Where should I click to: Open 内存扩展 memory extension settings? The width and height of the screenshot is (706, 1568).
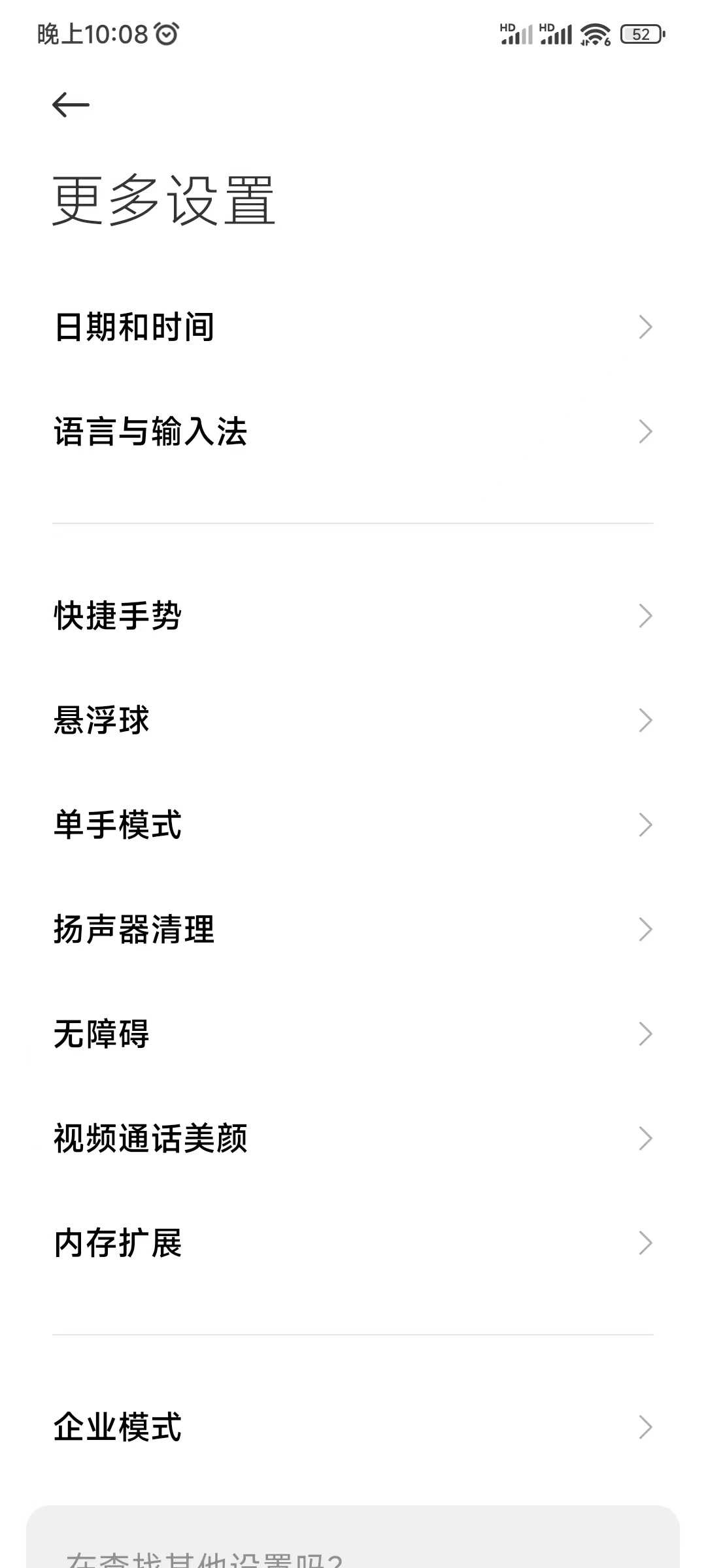click(353, 1243)
